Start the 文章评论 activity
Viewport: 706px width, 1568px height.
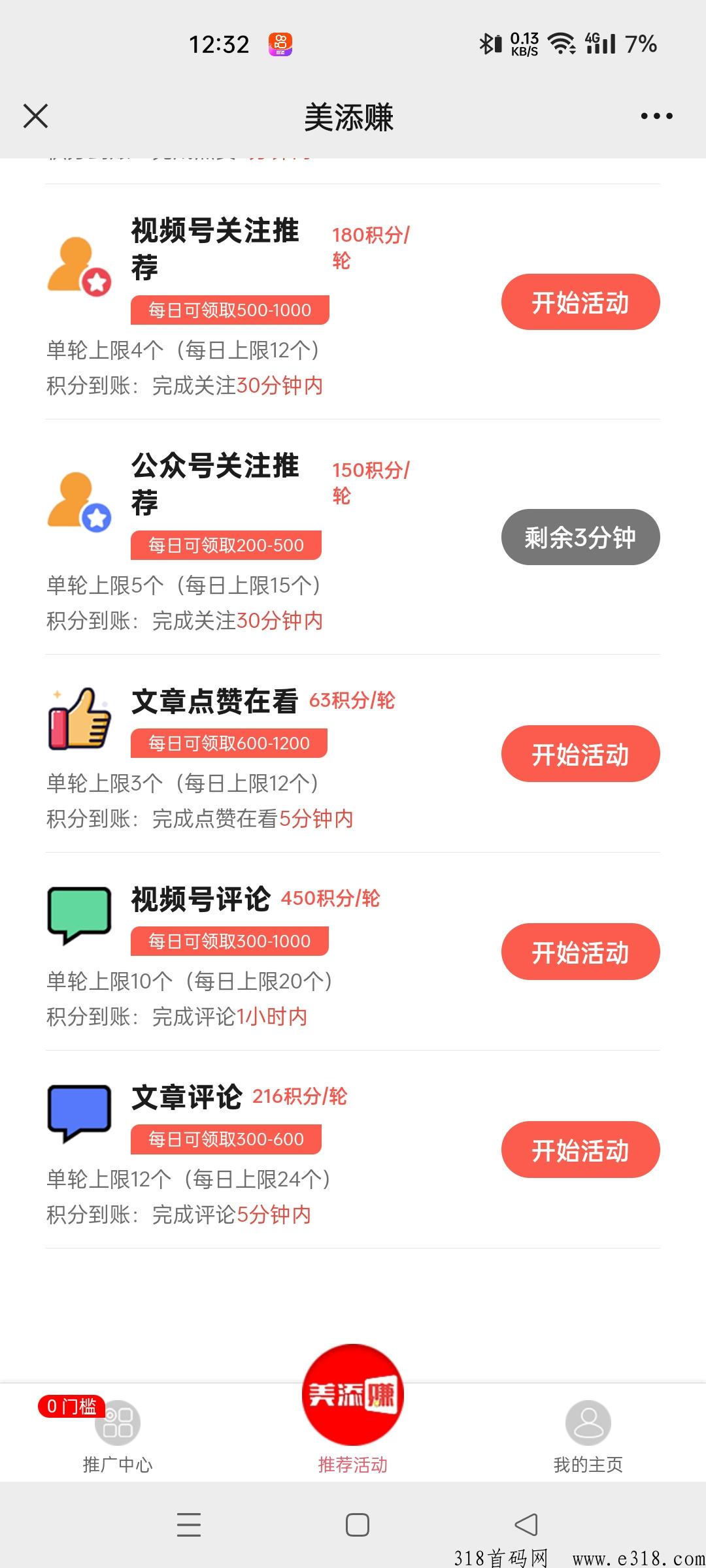[x=580, y=1149]
